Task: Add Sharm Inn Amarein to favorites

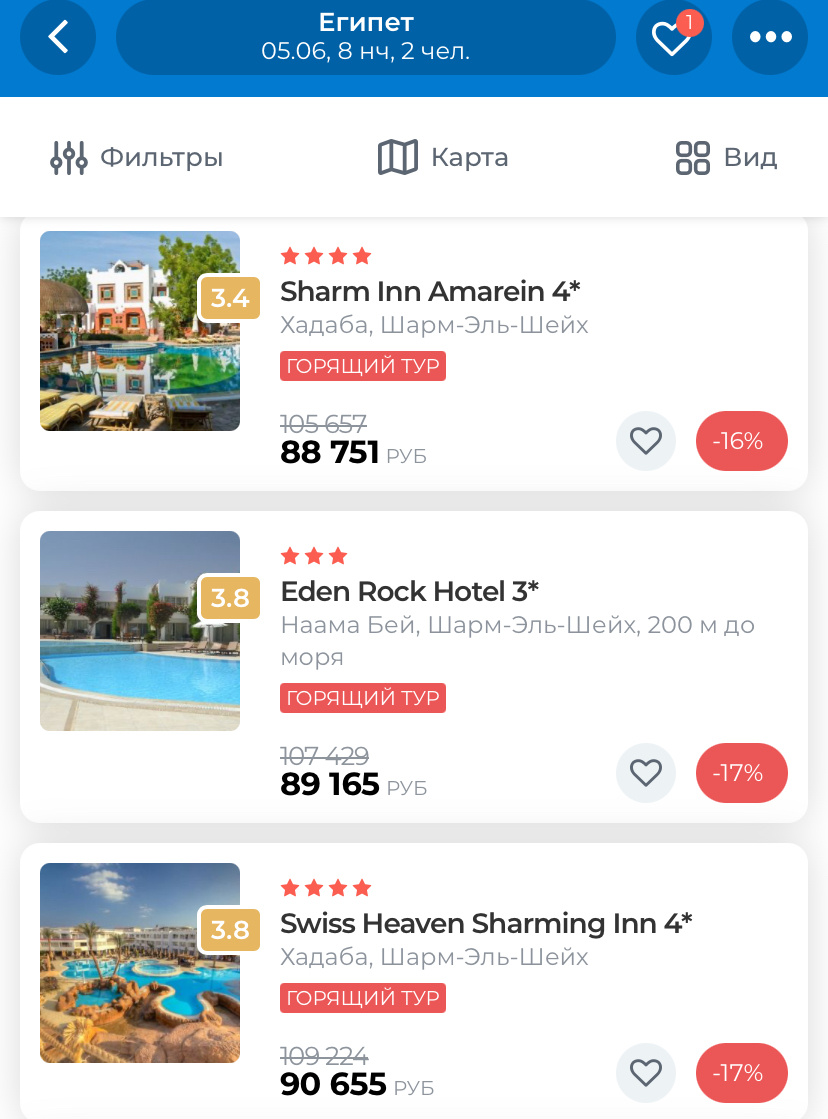Action: click(x=646, y=441)
